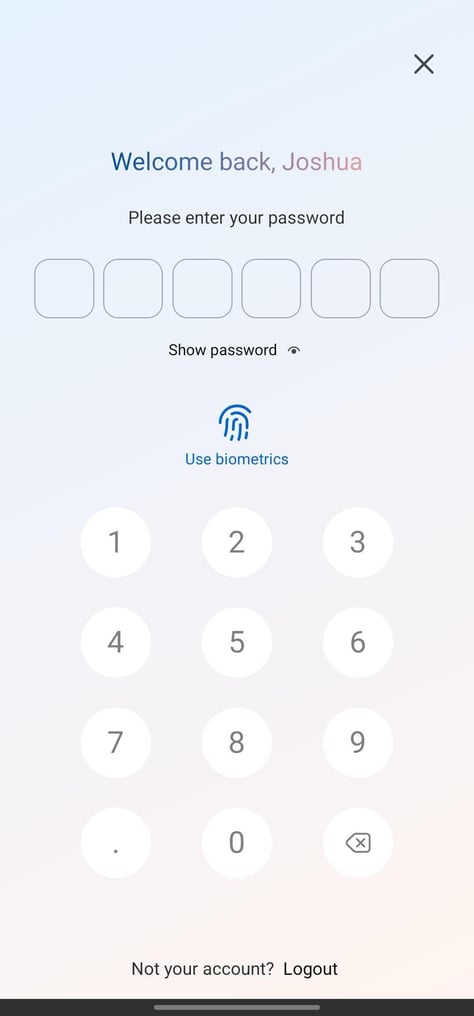474x1016 pixels.
Task: Enter digit 9 on the keypad
Action: (x=357, y=743)
